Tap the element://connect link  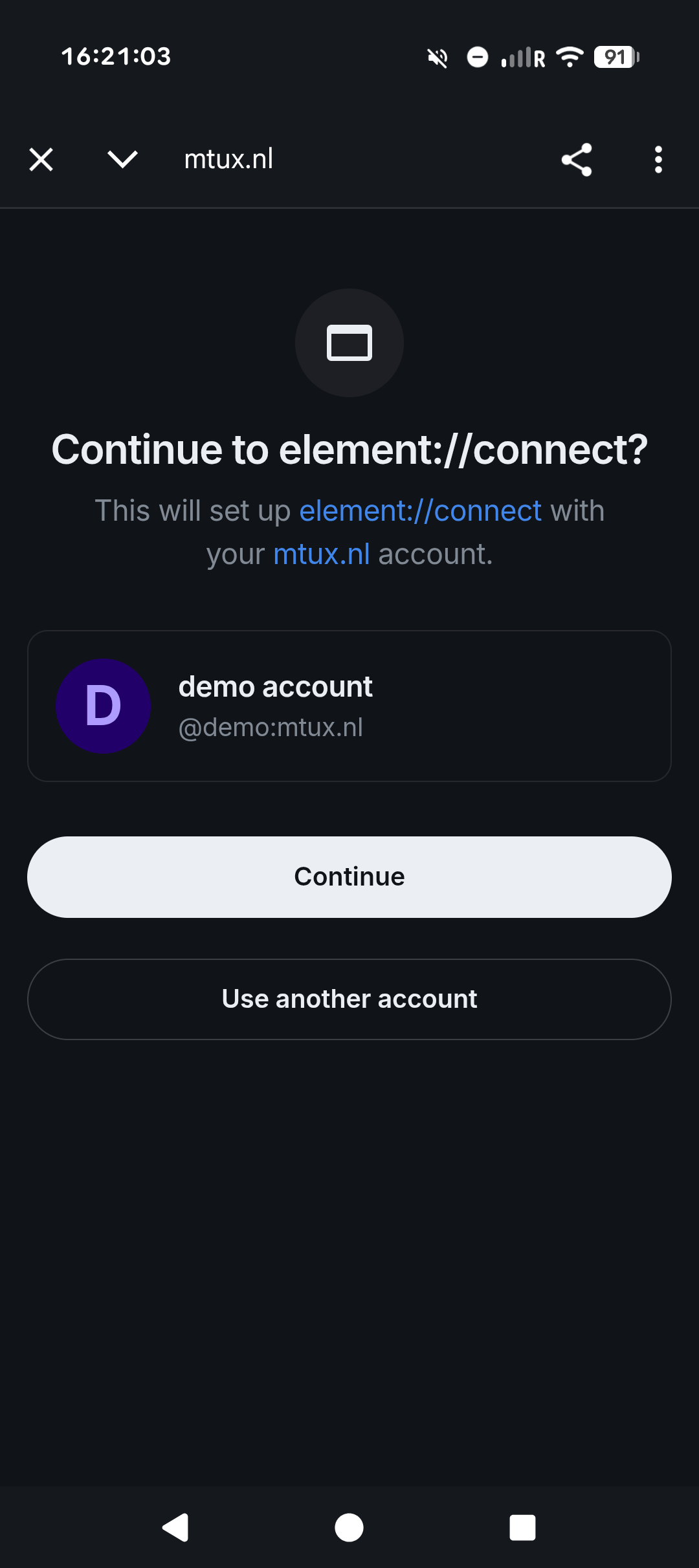pyautogui.click(x=420, y=511)
